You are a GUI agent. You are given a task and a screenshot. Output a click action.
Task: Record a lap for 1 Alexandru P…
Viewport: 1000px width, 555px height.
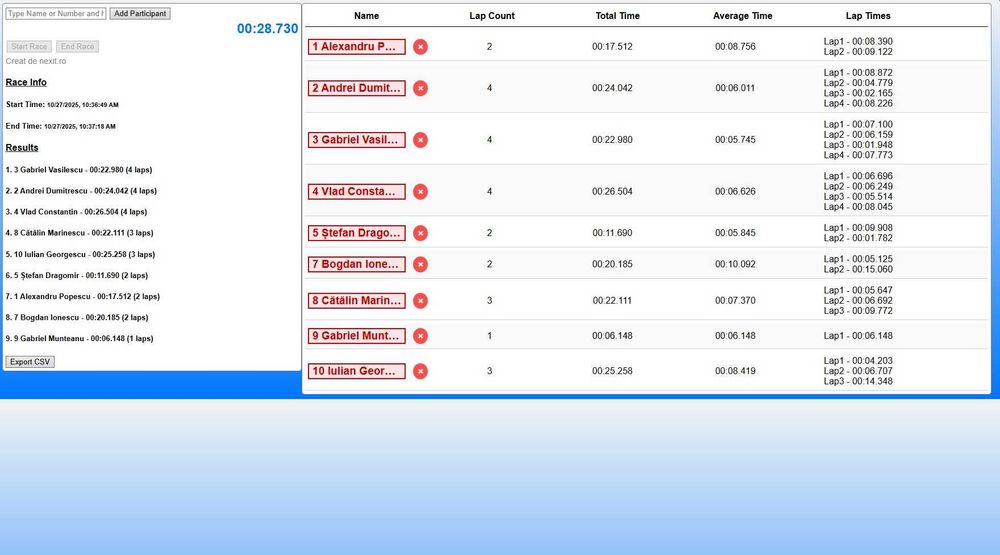tap(357, 47)
